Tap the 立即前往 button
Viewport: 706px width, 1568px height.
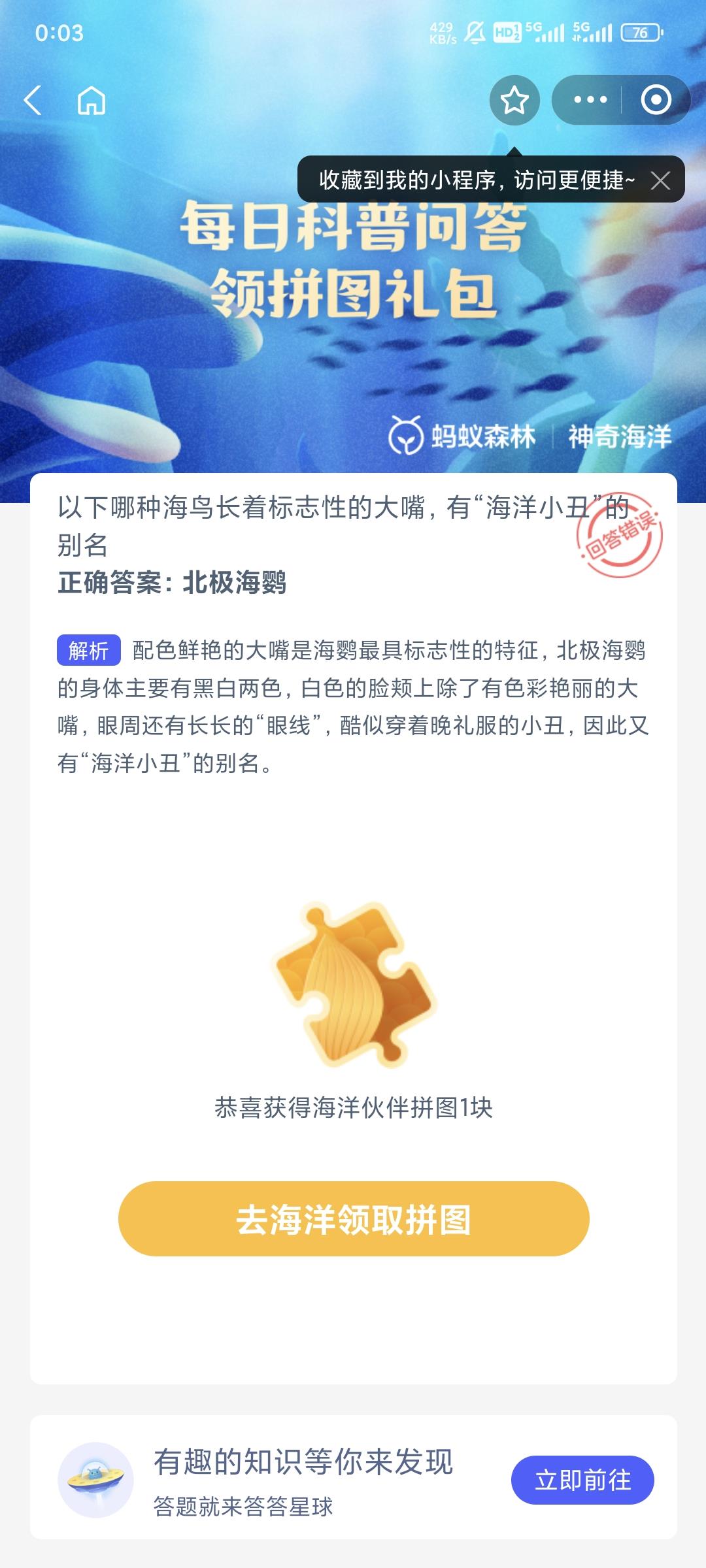click(582, 1480)
